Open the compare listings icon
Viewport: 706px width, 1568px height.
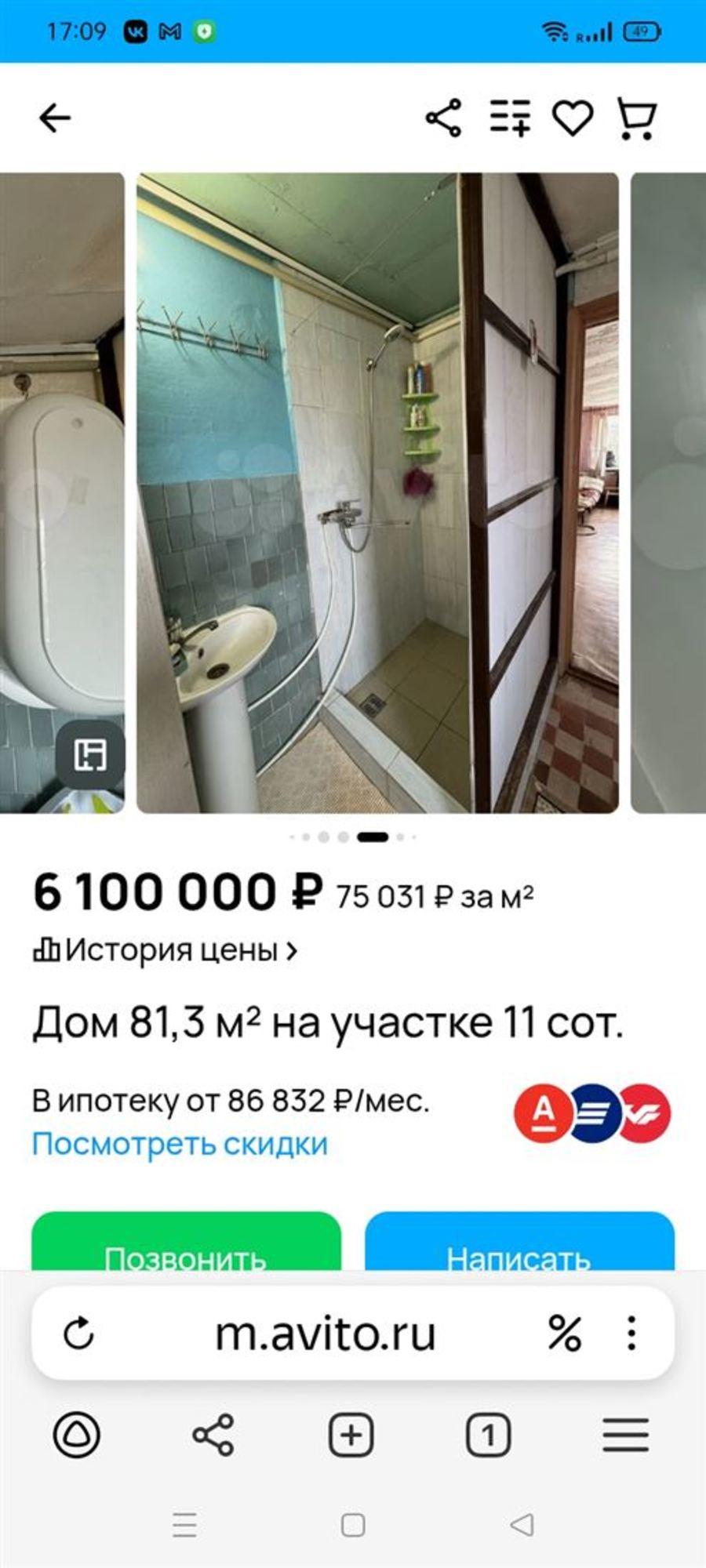(510, 118)
